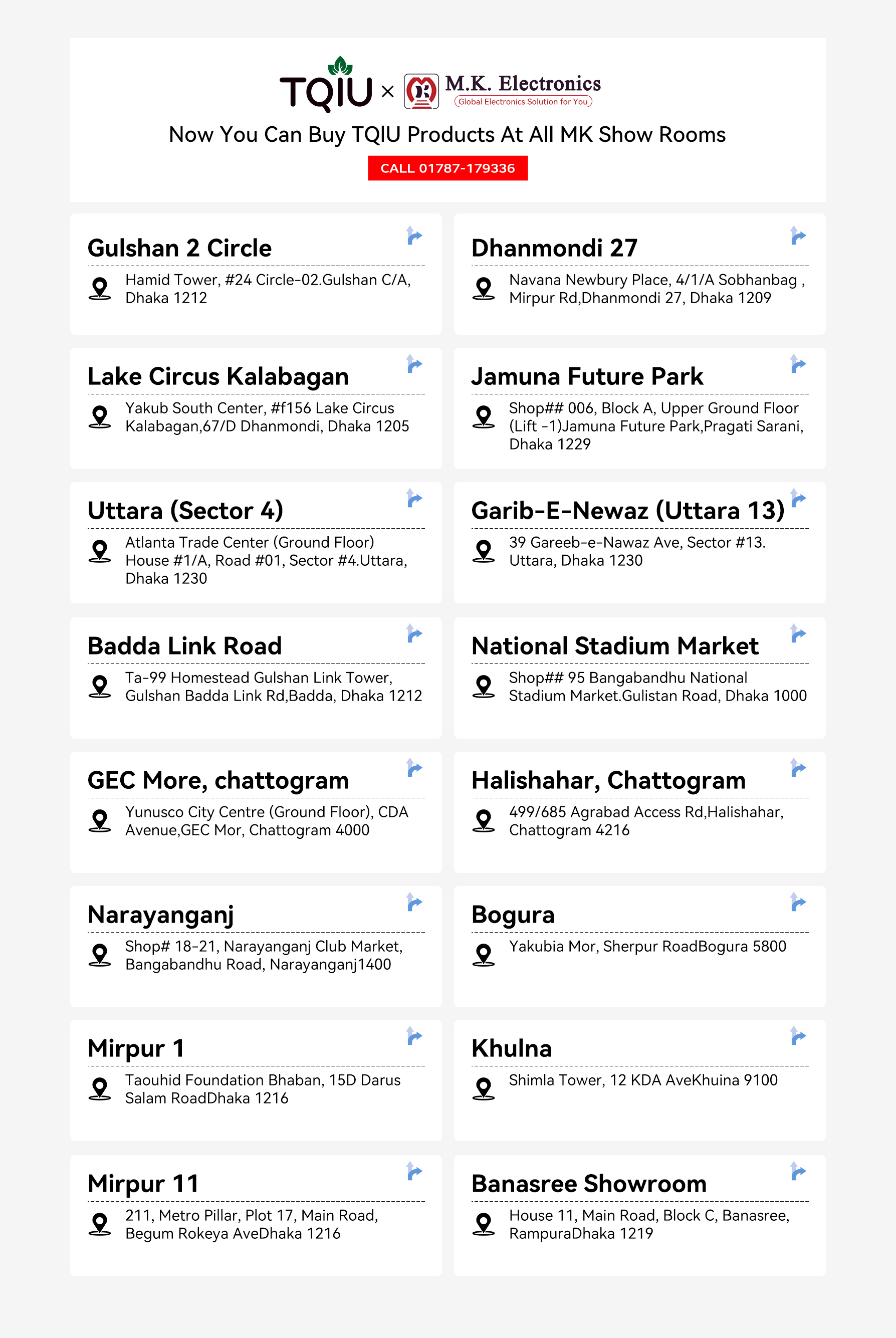Open directions arrow on Narayanganj card

point(414,902)
